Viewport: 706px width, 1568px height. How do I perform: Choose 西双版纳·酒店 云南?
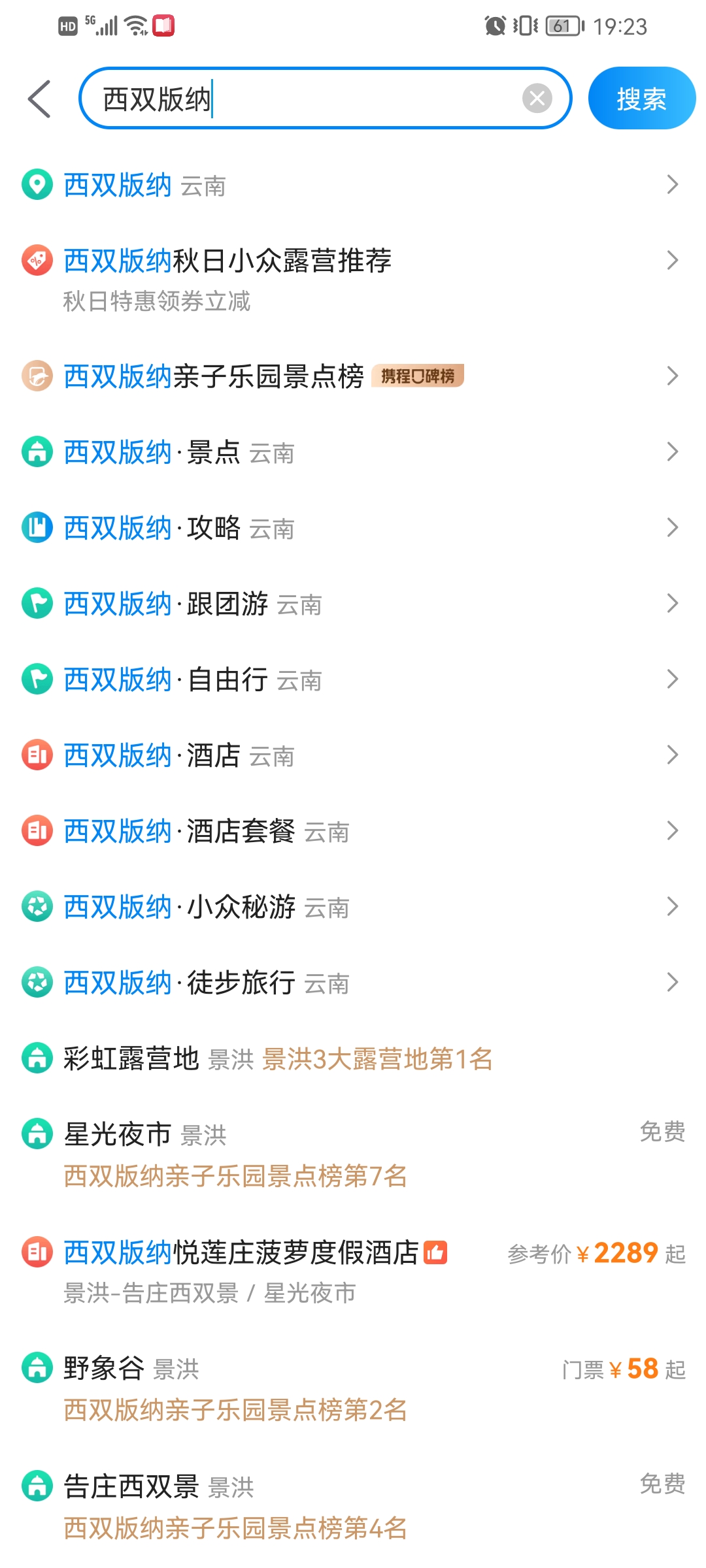click(353, 755)
